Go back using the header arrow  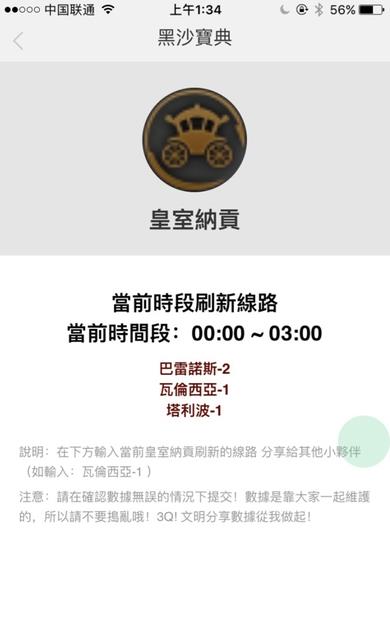[18, 41]
